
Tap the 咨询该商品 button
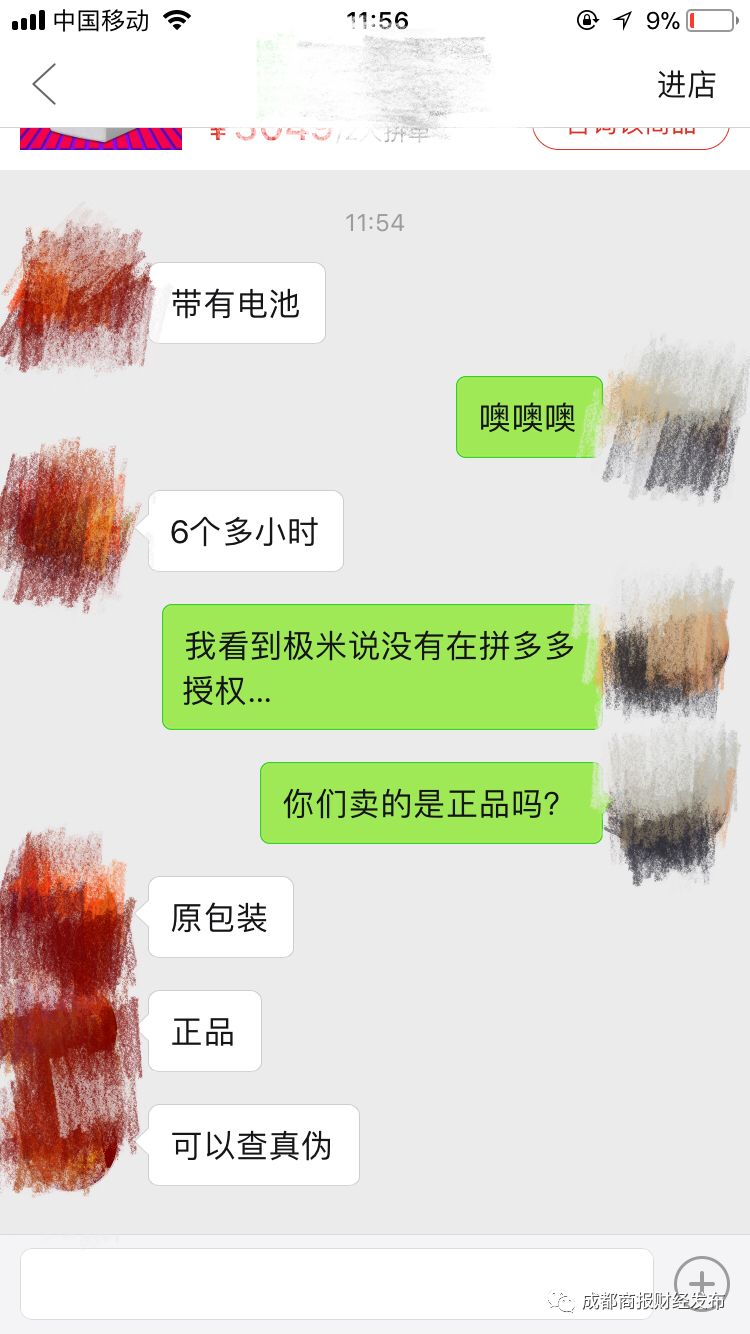pos(630,130)
